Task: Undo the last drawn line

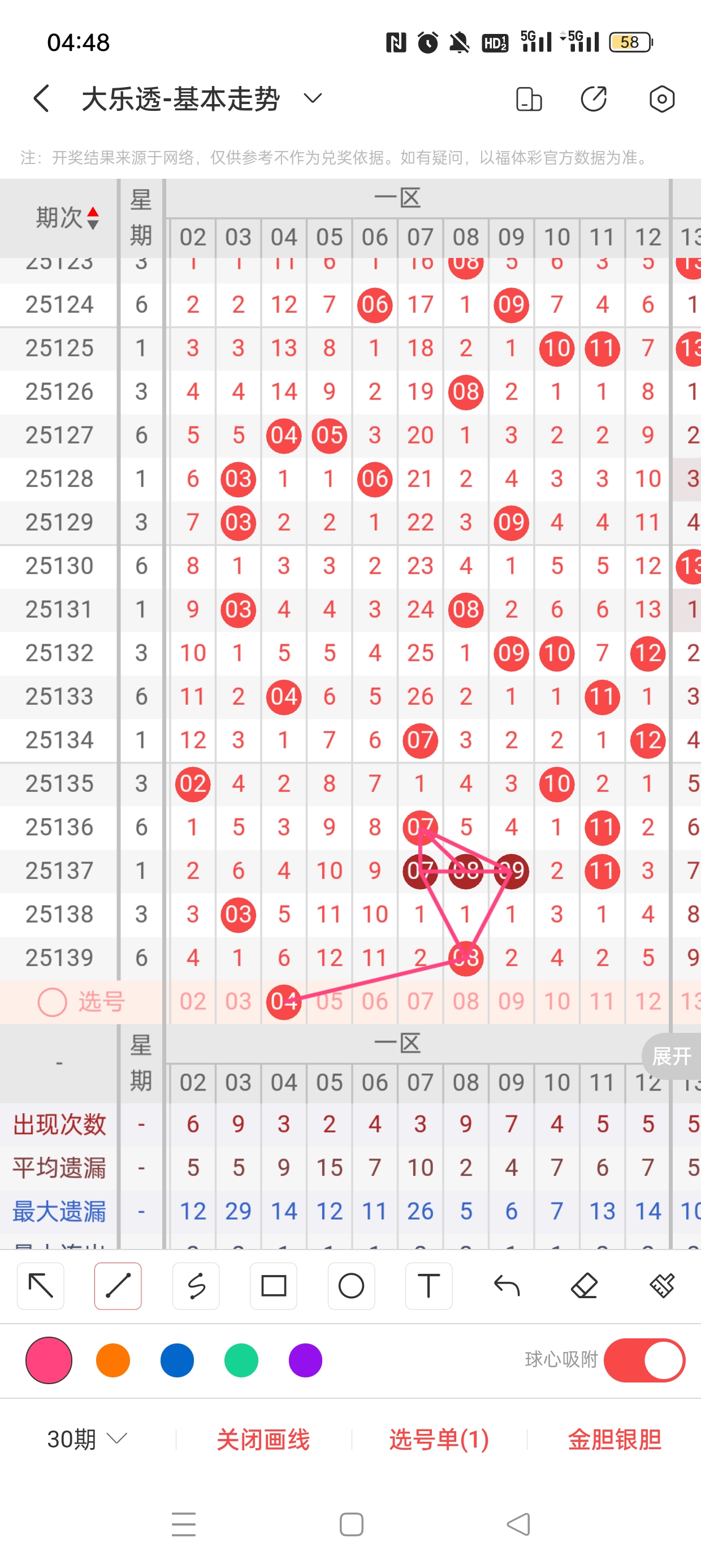Action: [x=507, y=1286]
